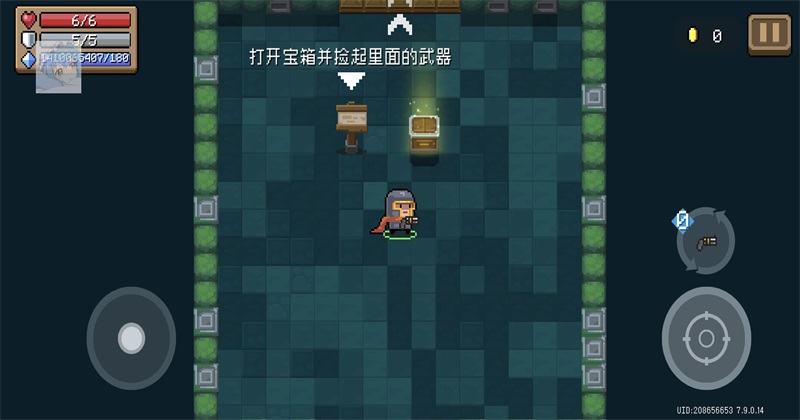Image resolution: width=800 pixels, height=420 pixels.
Task: Tap the crosshair attack button
Action: (x=706, y=338)
